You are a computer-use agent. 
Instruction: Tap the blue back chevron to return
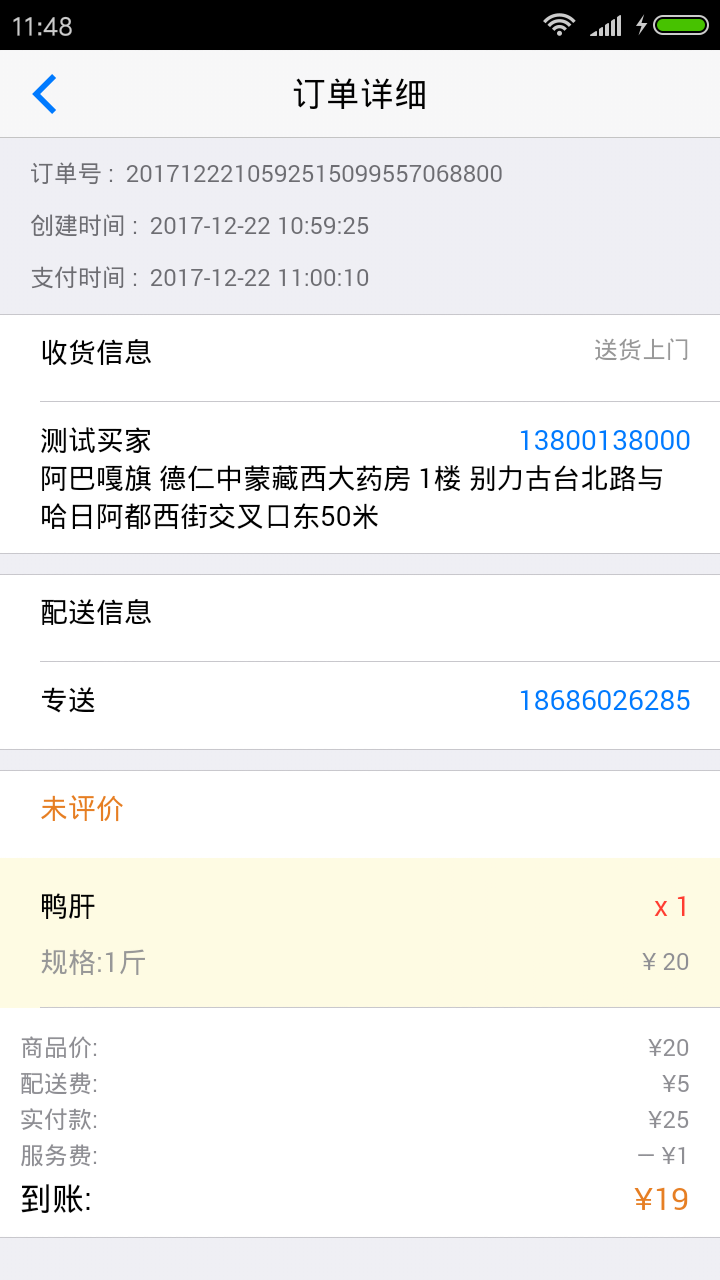click(x=44, y=93)
